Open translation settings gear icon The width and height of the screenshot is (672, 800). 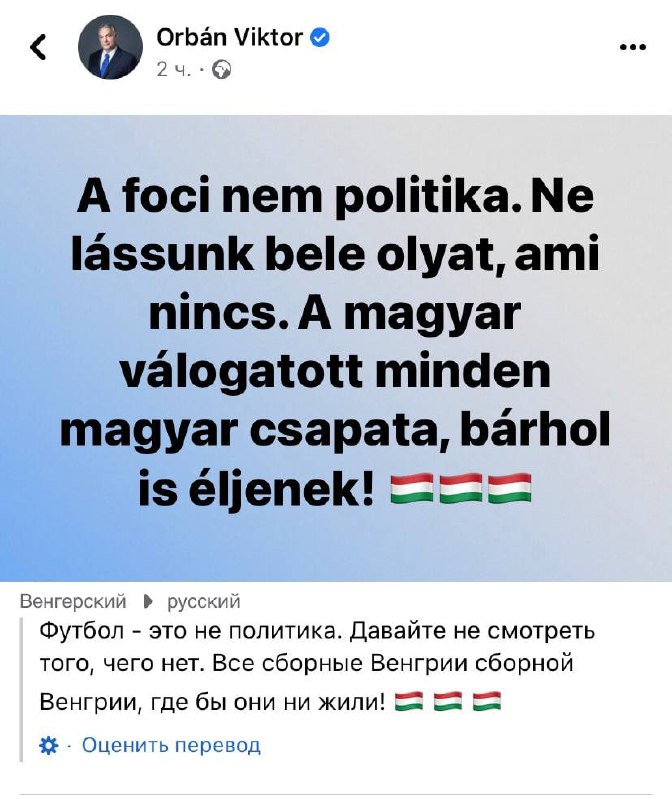tap(47, 745)
